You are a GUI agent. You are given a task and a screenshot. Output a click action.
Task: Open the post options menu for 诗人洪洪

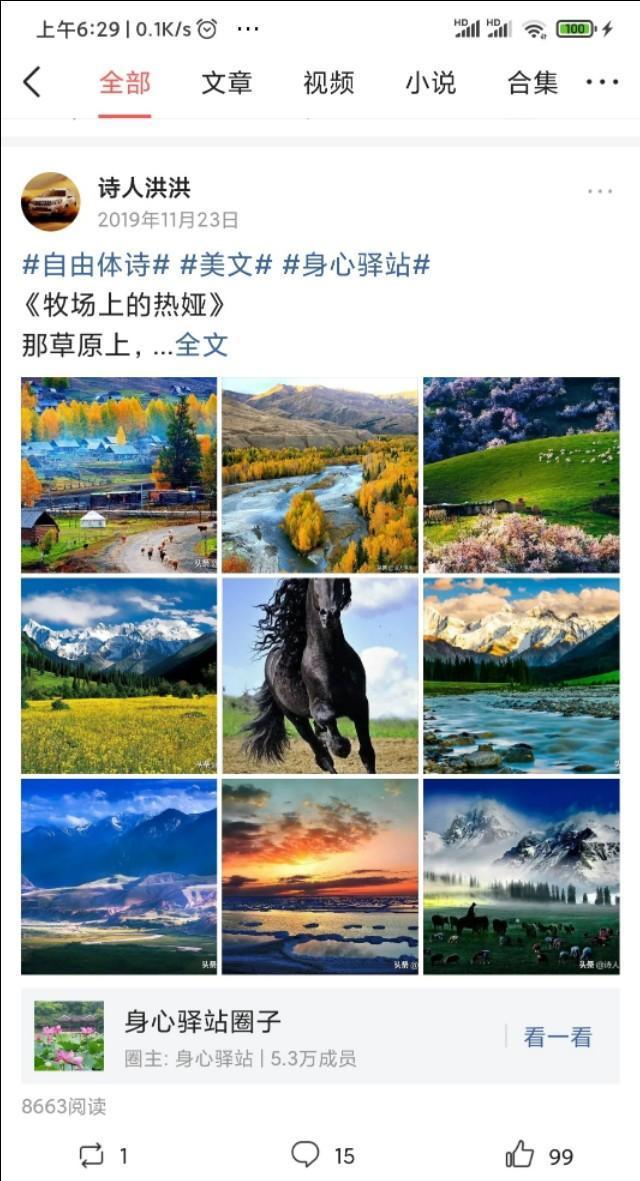click(x=600, y=191)
